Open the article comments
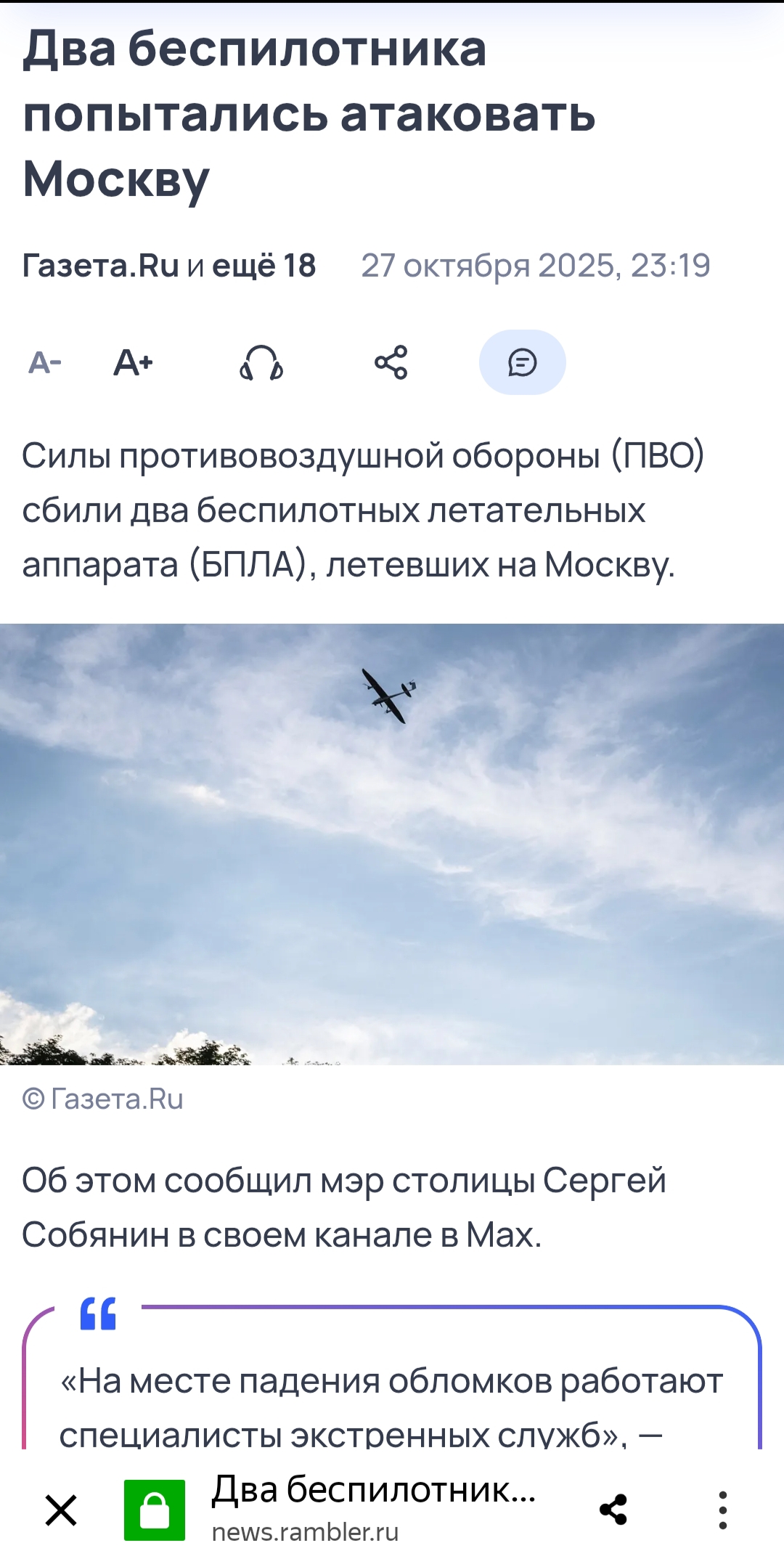This screenshot has width=784, height=1567. [x=522, y=362]
